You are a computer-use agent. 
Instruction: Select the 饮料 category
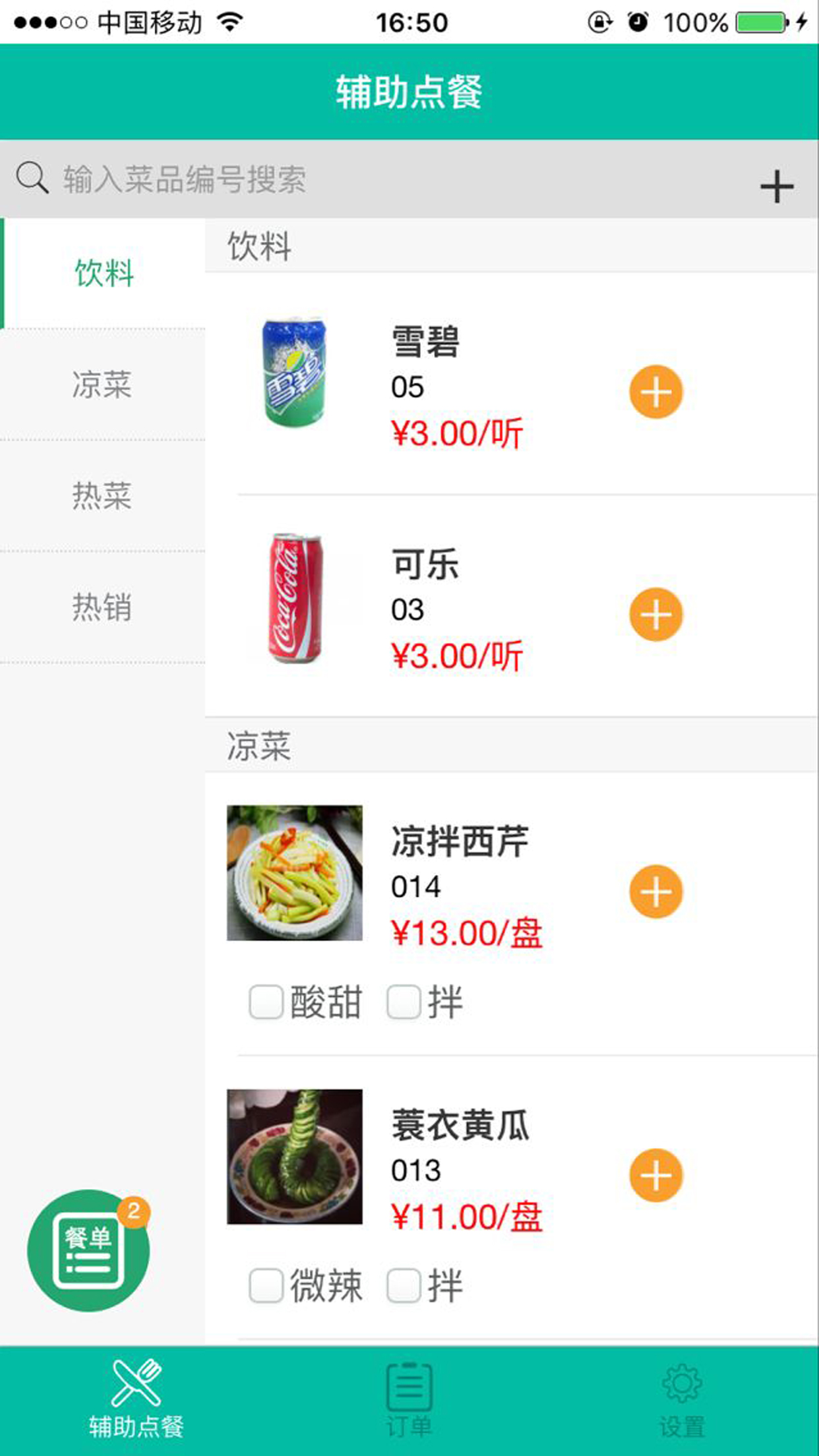[x=104, y=273]
